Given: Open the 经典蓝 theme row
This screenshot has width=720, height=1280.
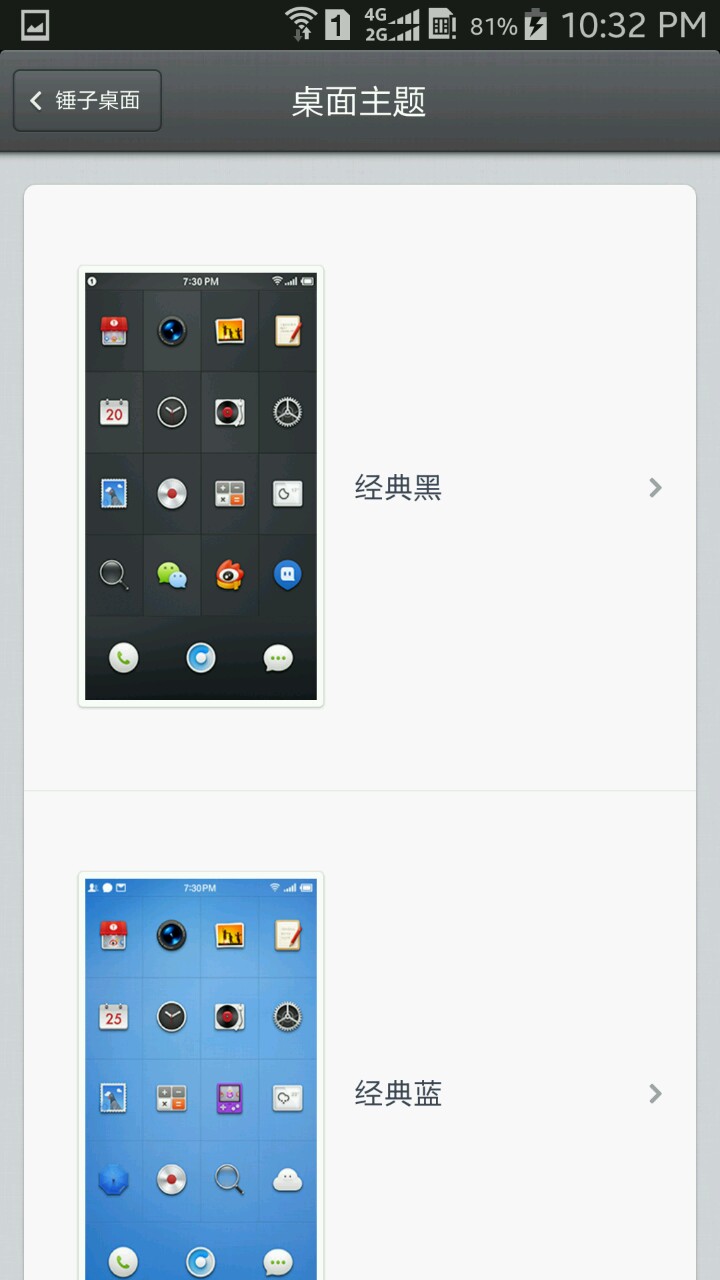Looking at the screenshot, I should coord(398,1093).
